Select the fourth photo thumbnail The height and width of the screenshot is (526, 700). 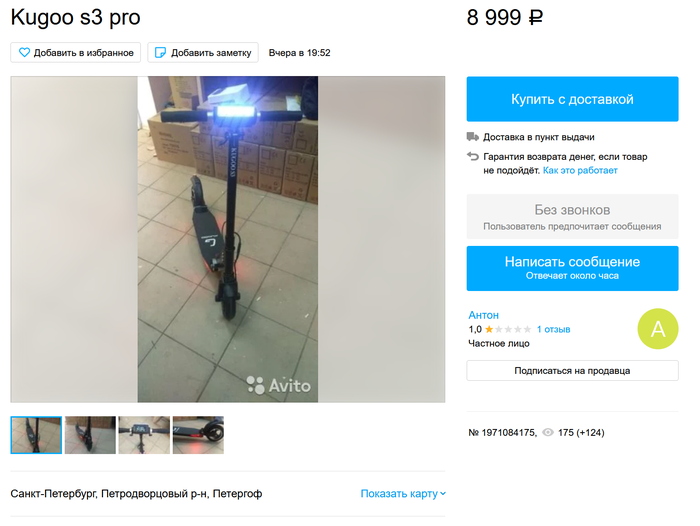[198, 435]
